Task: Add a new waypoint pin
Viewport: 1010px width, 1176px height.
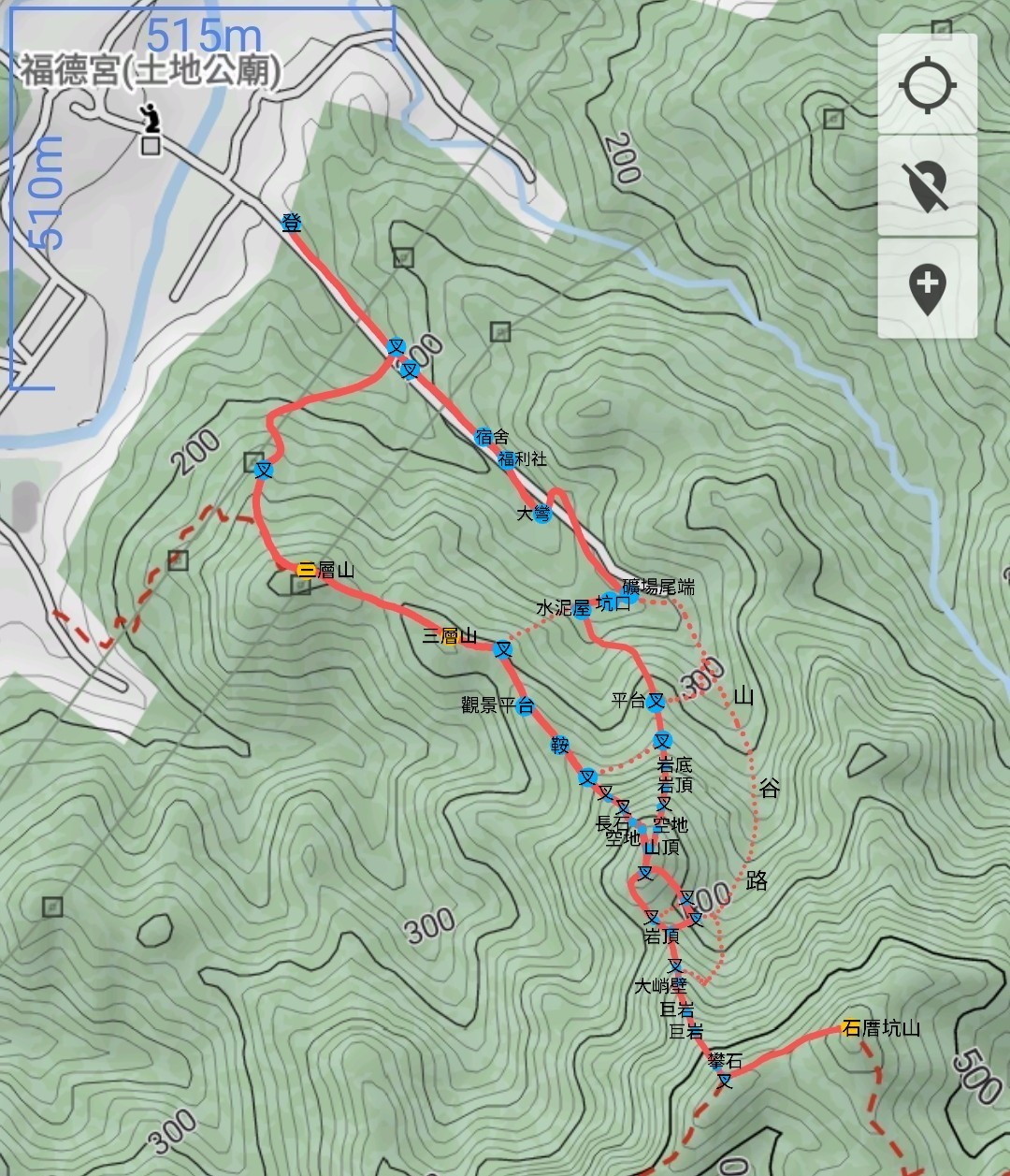Action: click(927, 287)
